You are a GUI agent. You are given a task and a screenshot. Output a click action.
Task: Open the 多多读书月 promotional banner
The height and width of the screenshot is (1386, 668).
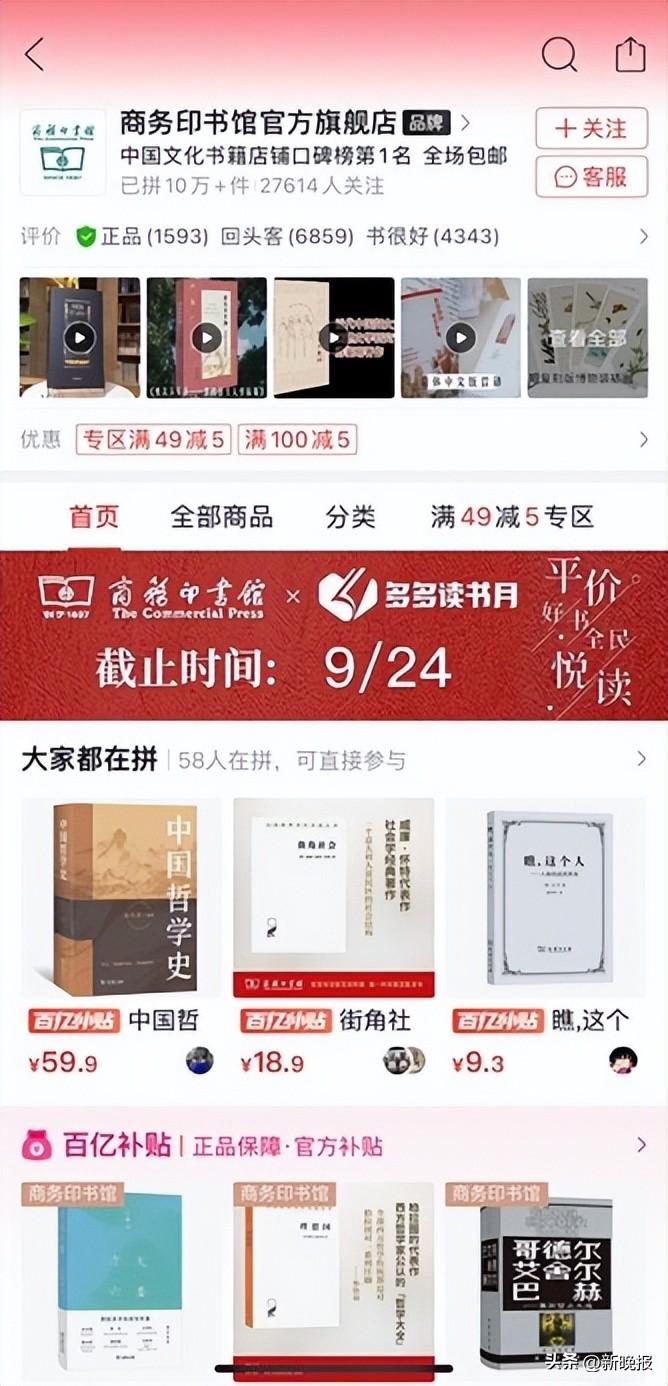(x=334, y=635)
